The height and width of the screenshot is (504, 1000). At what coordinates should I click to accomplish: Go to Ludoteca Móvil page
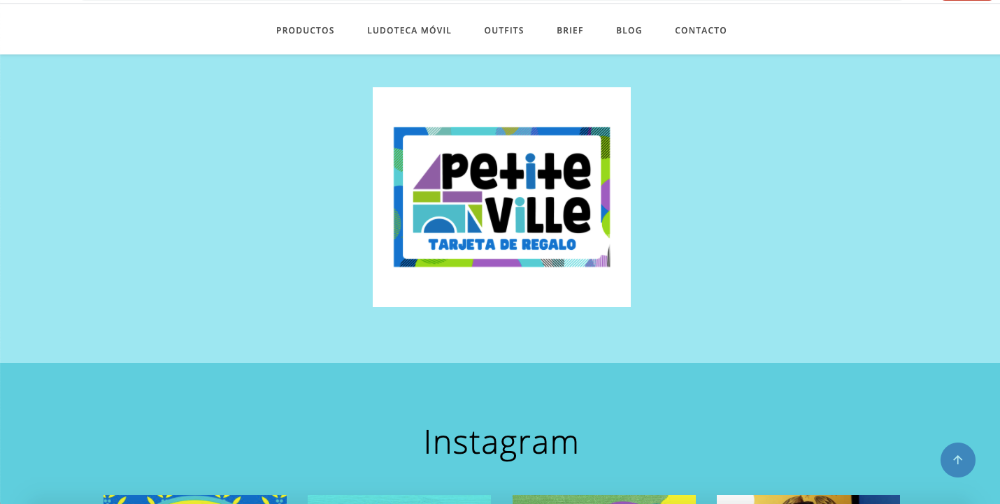click(x=409, y=30)
